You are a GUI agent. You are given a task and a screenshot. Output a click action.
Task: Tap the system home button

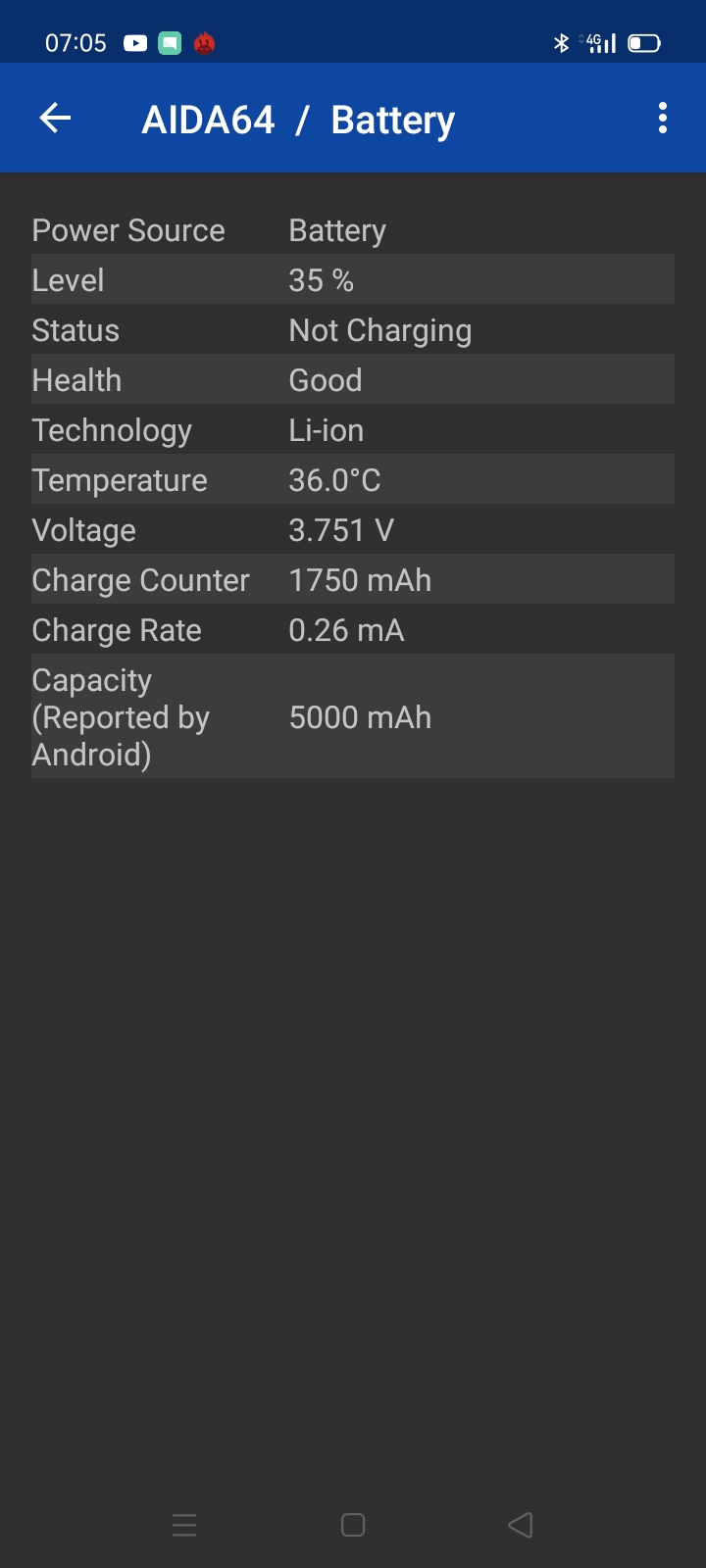pos(353,1525)
